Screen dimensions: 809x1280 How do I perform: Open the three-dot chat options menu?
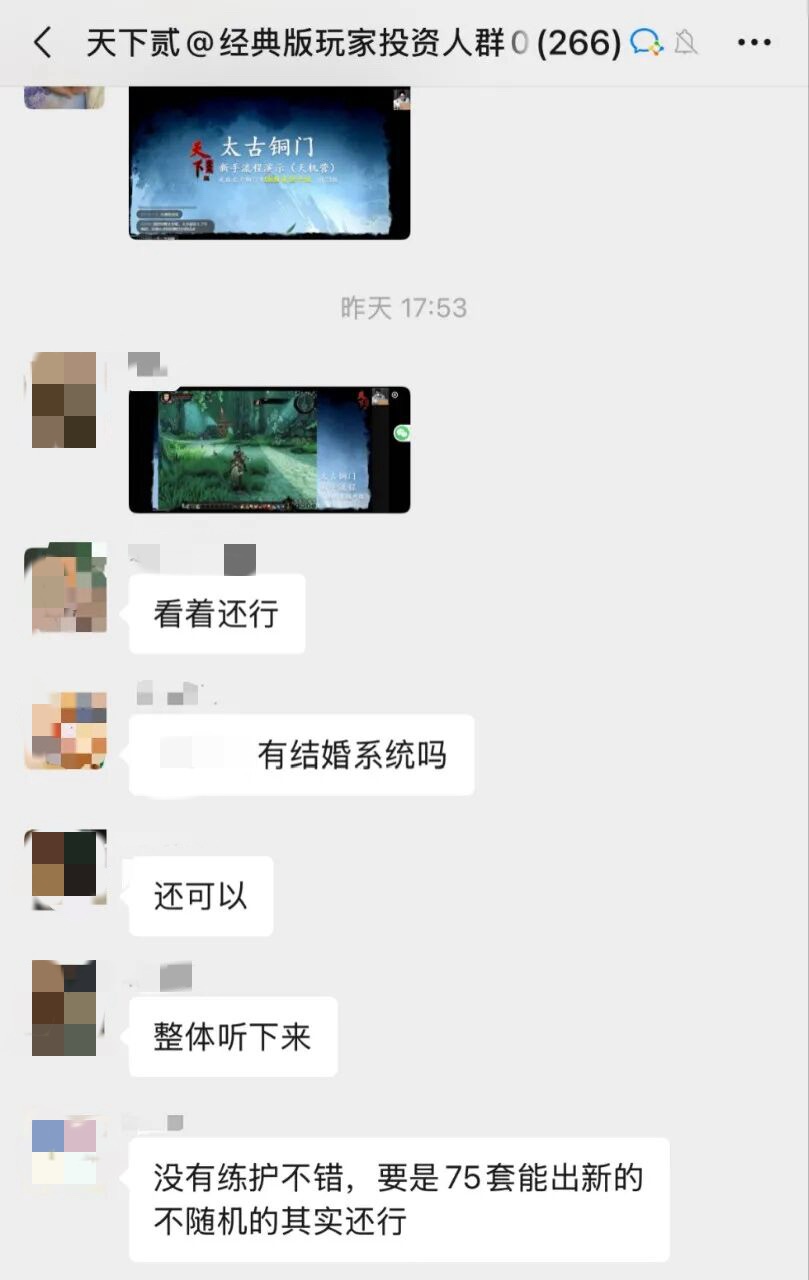coord(754,43)
